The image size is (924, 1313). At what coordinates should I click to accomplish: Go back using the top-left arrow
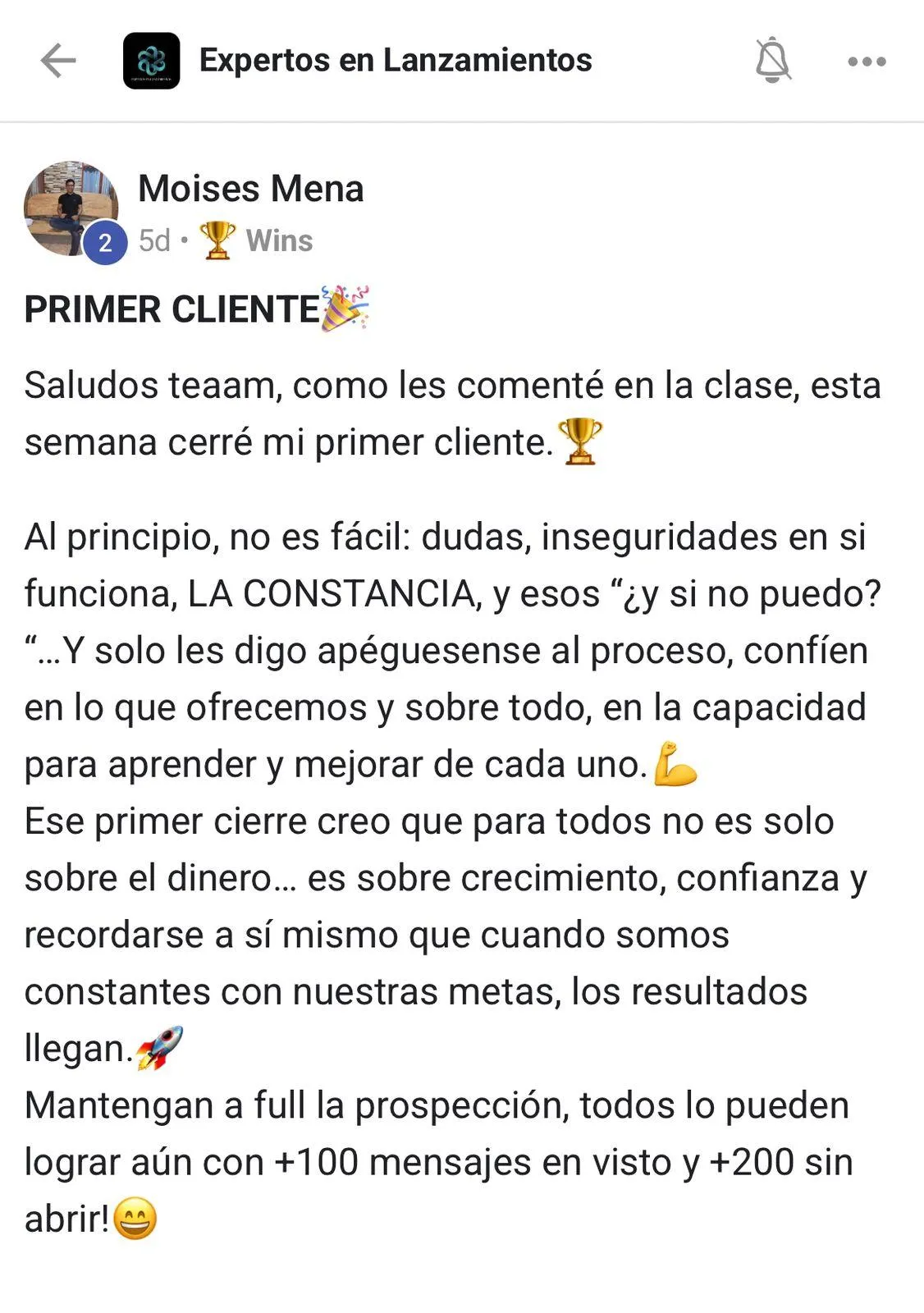pyautogui.click(x=58, y=61)
